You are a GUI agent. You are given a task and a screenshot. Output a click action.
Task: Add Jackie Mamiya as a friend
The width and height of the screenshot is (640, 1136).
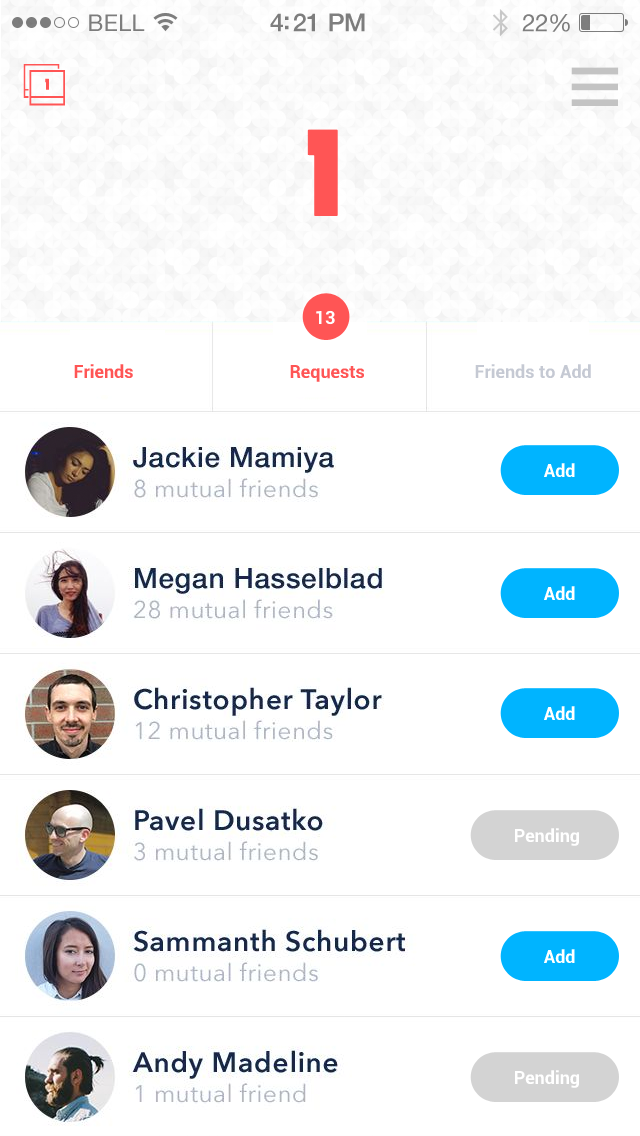559,470
